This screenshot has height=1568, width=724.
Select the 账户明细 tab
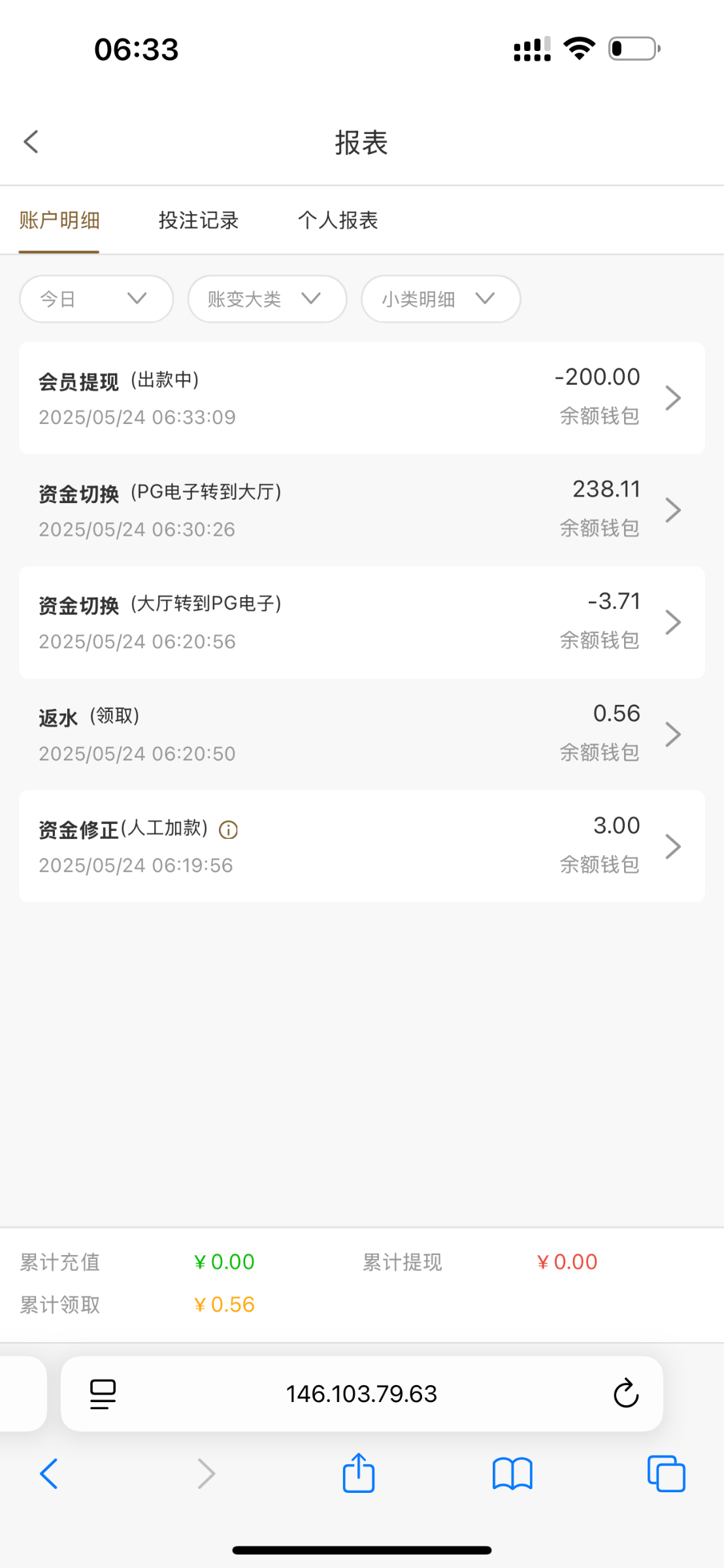pos(59,220)
